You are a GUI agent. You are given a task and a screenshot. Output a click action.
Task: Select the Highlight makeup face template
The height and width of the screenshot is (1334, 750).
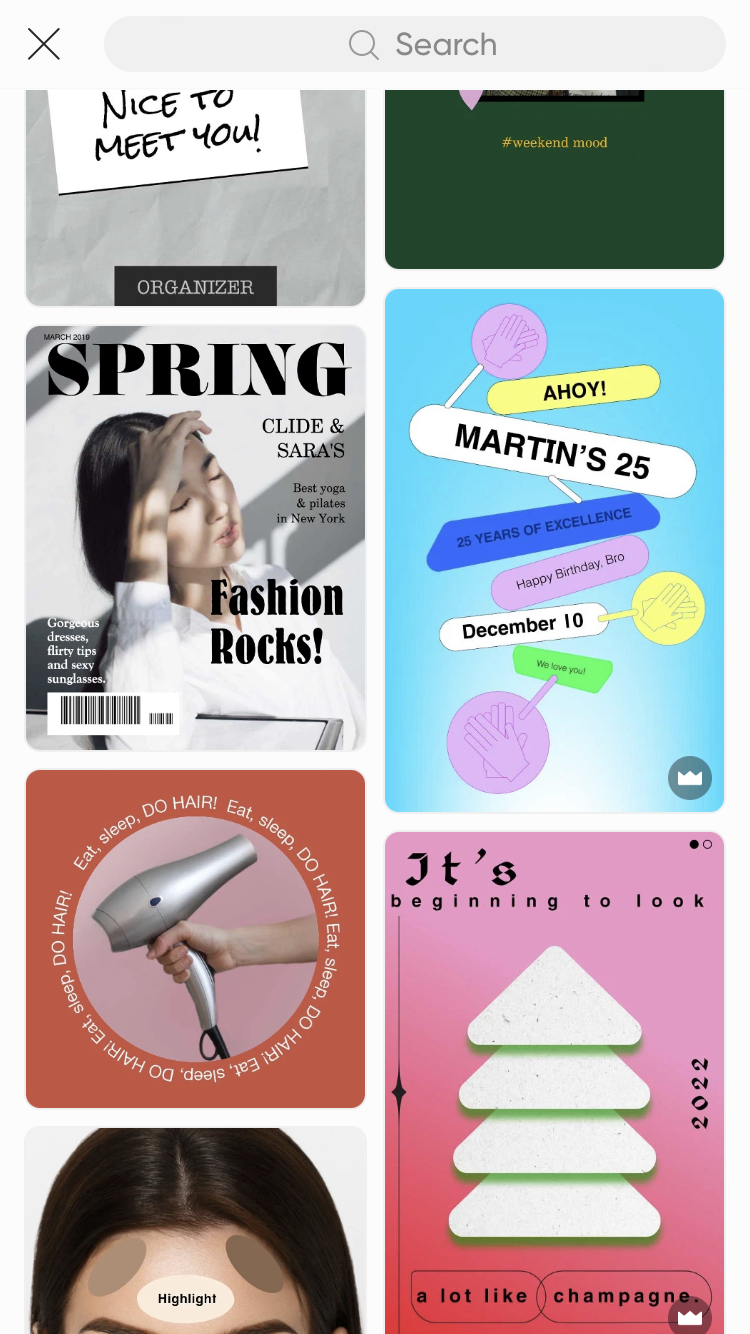(195, 1230)
